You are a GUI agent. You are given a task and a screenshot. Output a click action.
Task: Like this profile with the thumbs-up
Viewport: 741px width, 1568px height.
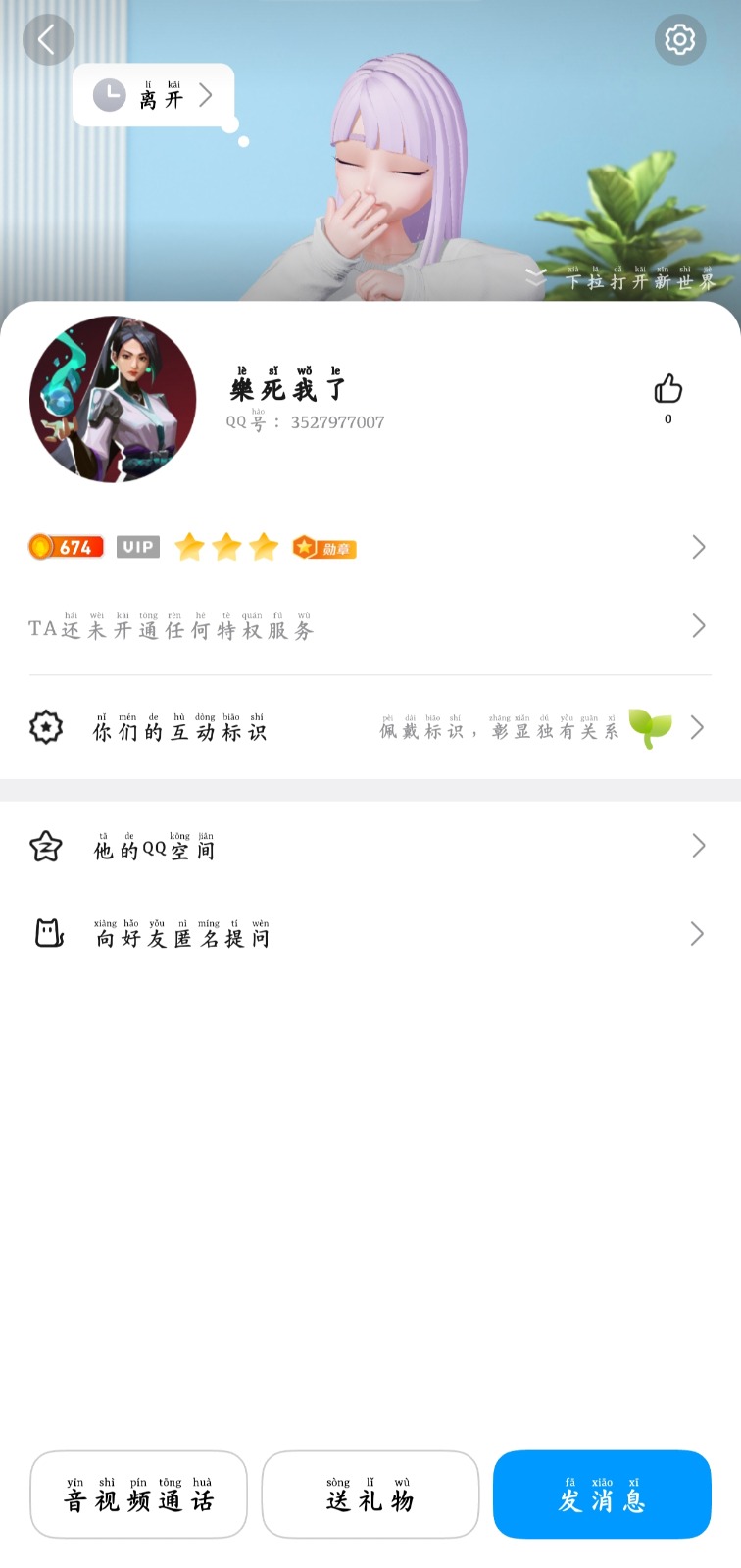point(668,390)
